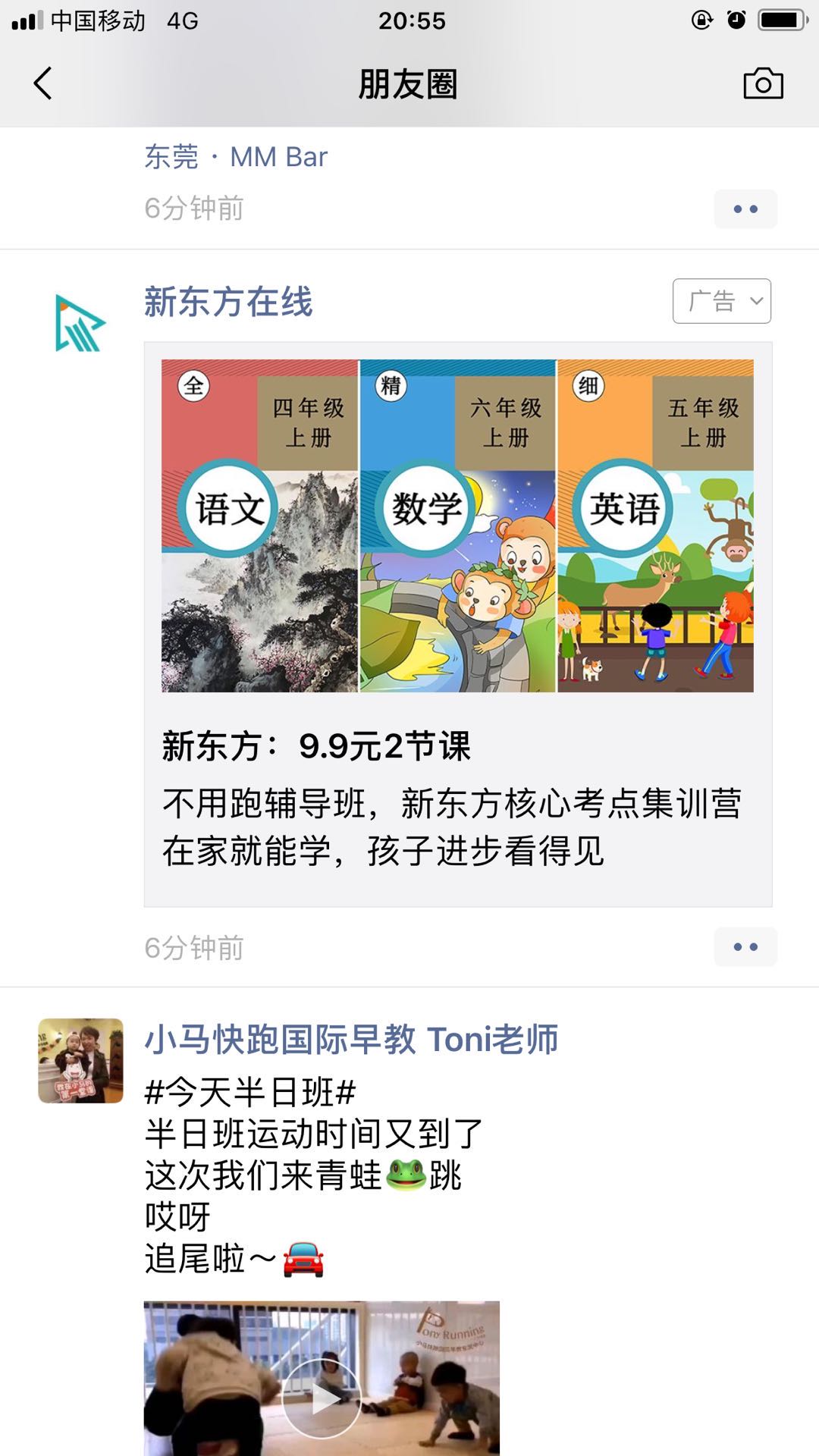Open the 新东方在线 profile name
The width and height of the screenshot is (819, 1456).
pyautogui.click(x=228, y=302)
